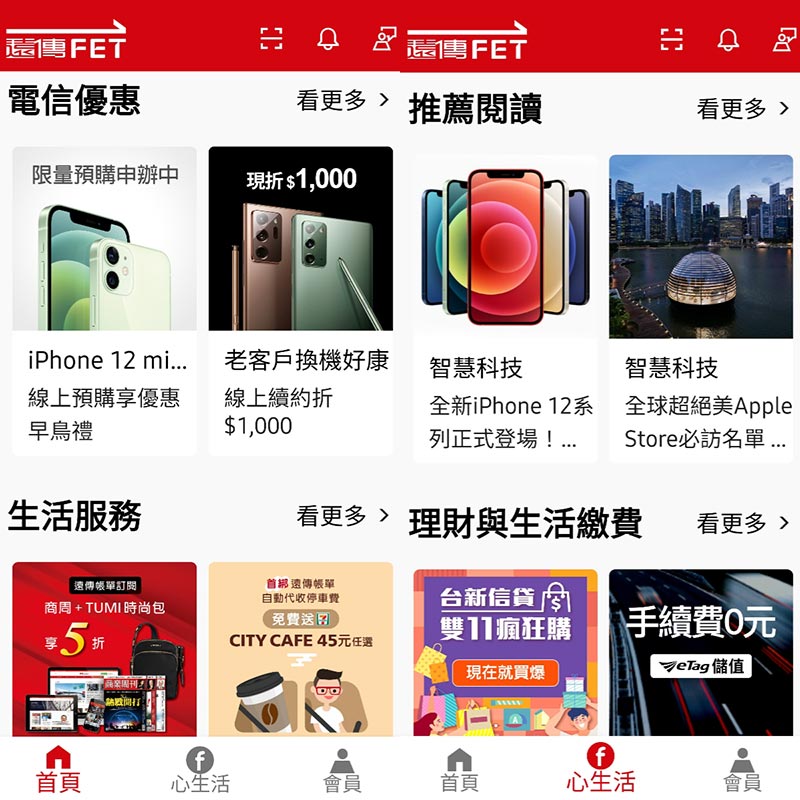Open the 商周+TUMI時尚包 5折 promotion
Viewport: 800px width, 800px height.
click(x=104, y=650)
